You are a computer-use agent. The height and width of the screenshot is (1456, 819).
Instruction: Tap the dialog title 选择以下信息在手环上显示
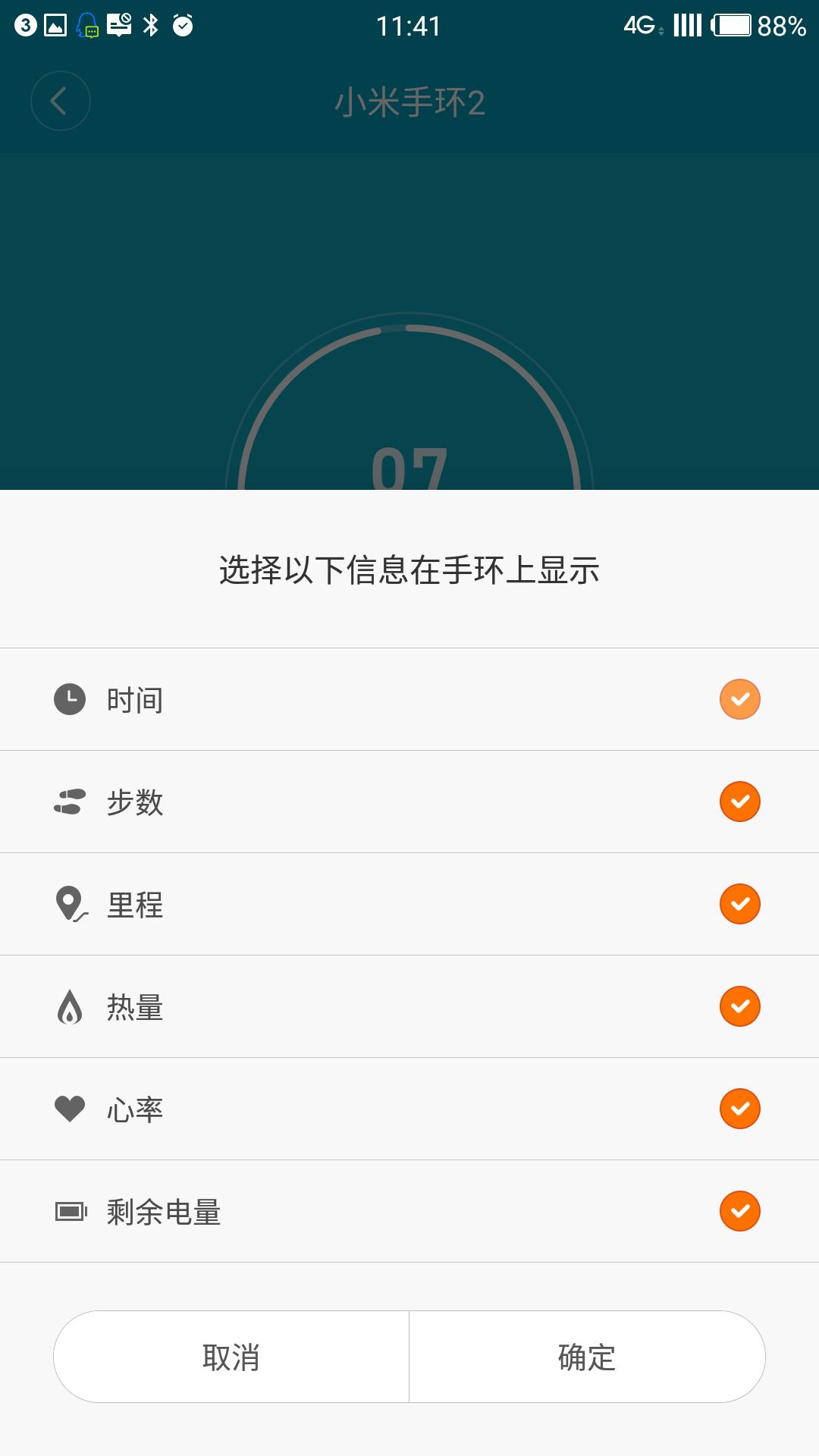[x=409, y=573]
